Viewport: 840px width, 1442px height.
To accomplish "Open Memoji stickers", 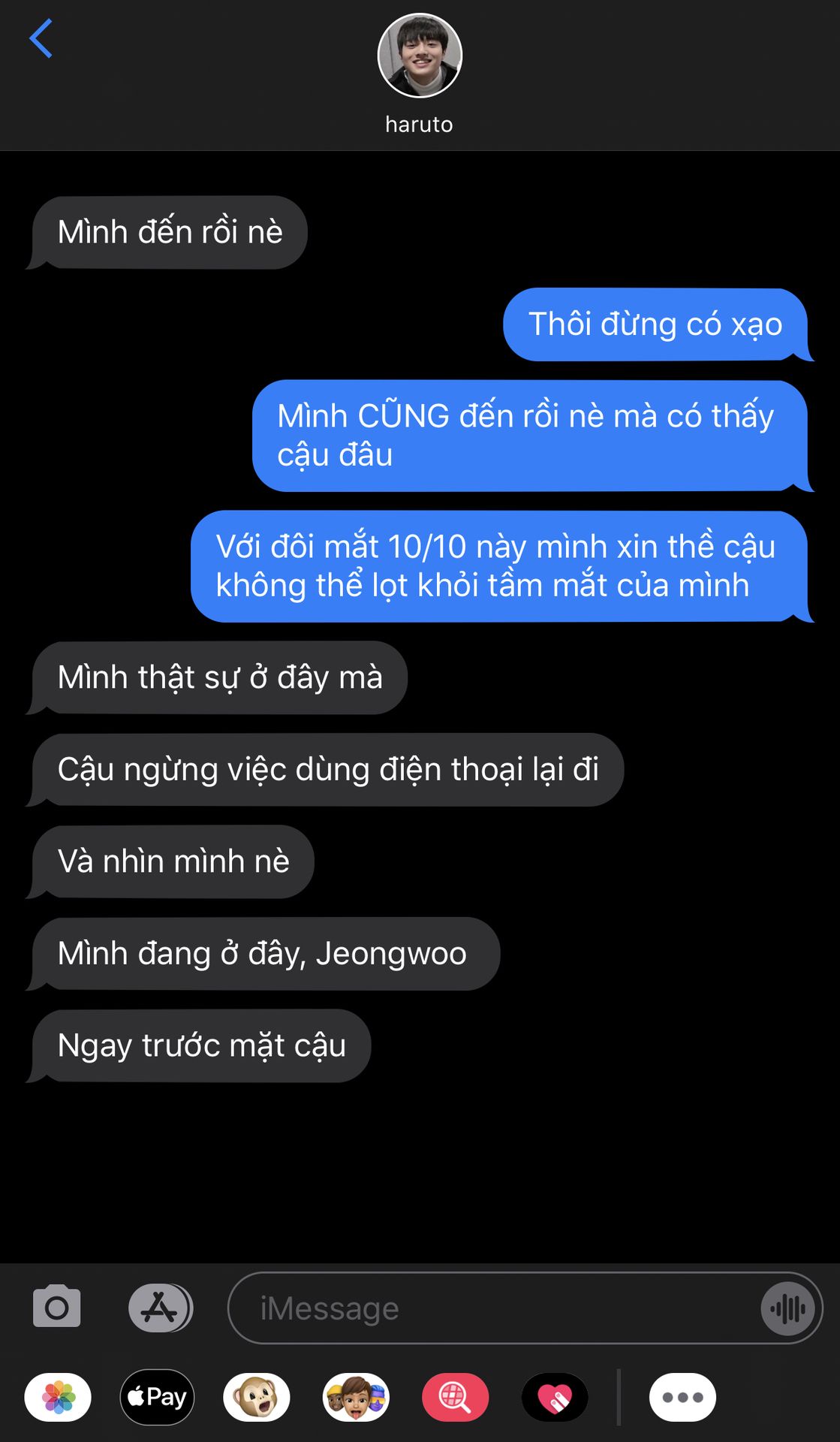I will point(356,1397).
